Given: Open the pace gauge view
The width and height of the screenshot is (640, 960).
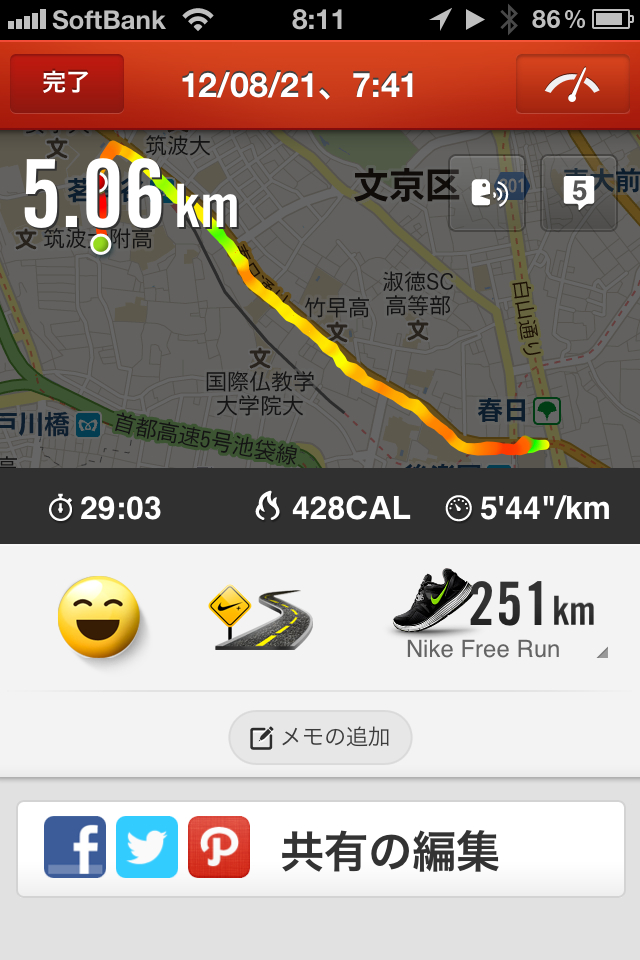Looking at the screenshot, I should click(x=572, y=84).
